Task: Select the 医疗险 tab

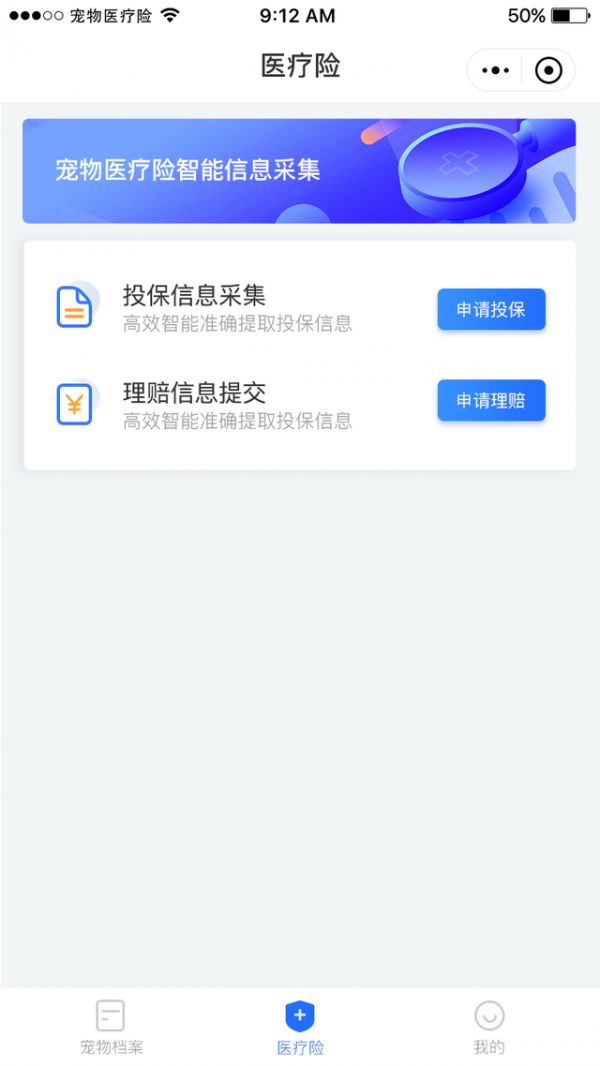Action: click(x=300, y=1027)
